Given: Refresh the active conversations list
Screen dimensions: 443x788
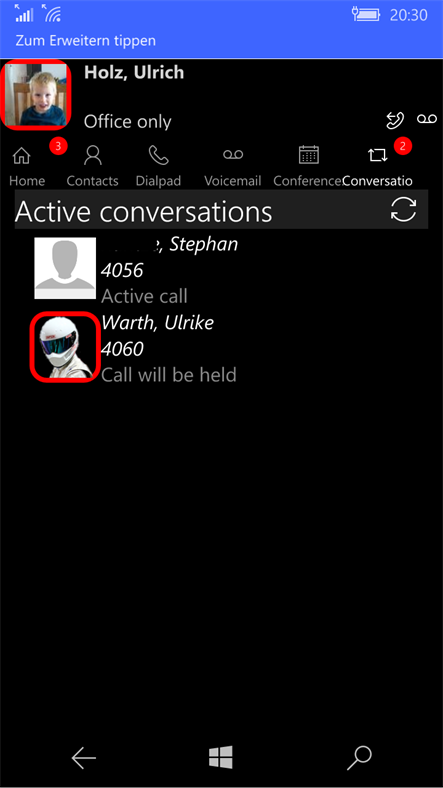Looking at the screenshot, I should pyautogui.click(x=404, y=210).
